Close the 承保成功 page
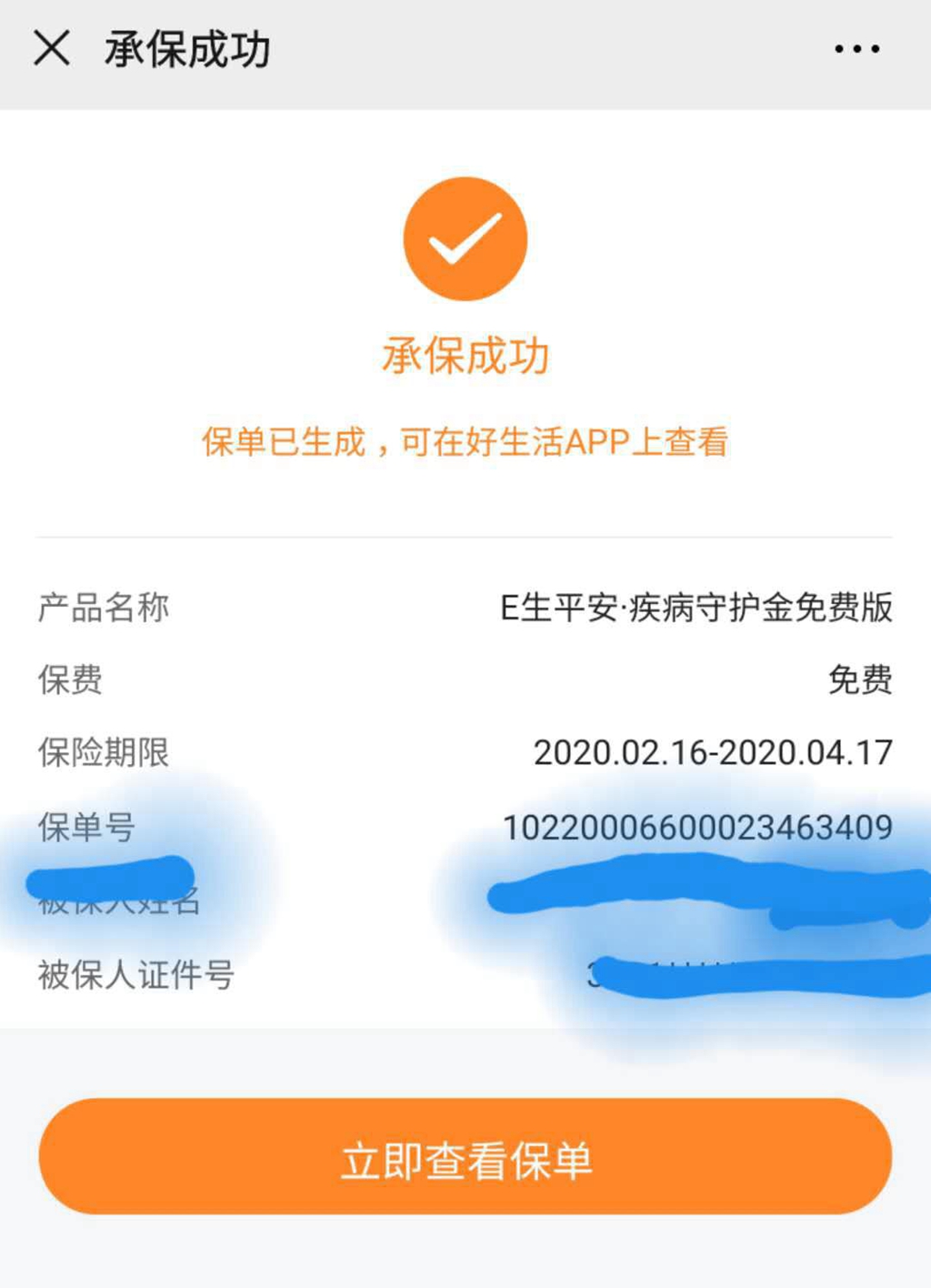The image size is (931, 1288). (x=52, y=47)
